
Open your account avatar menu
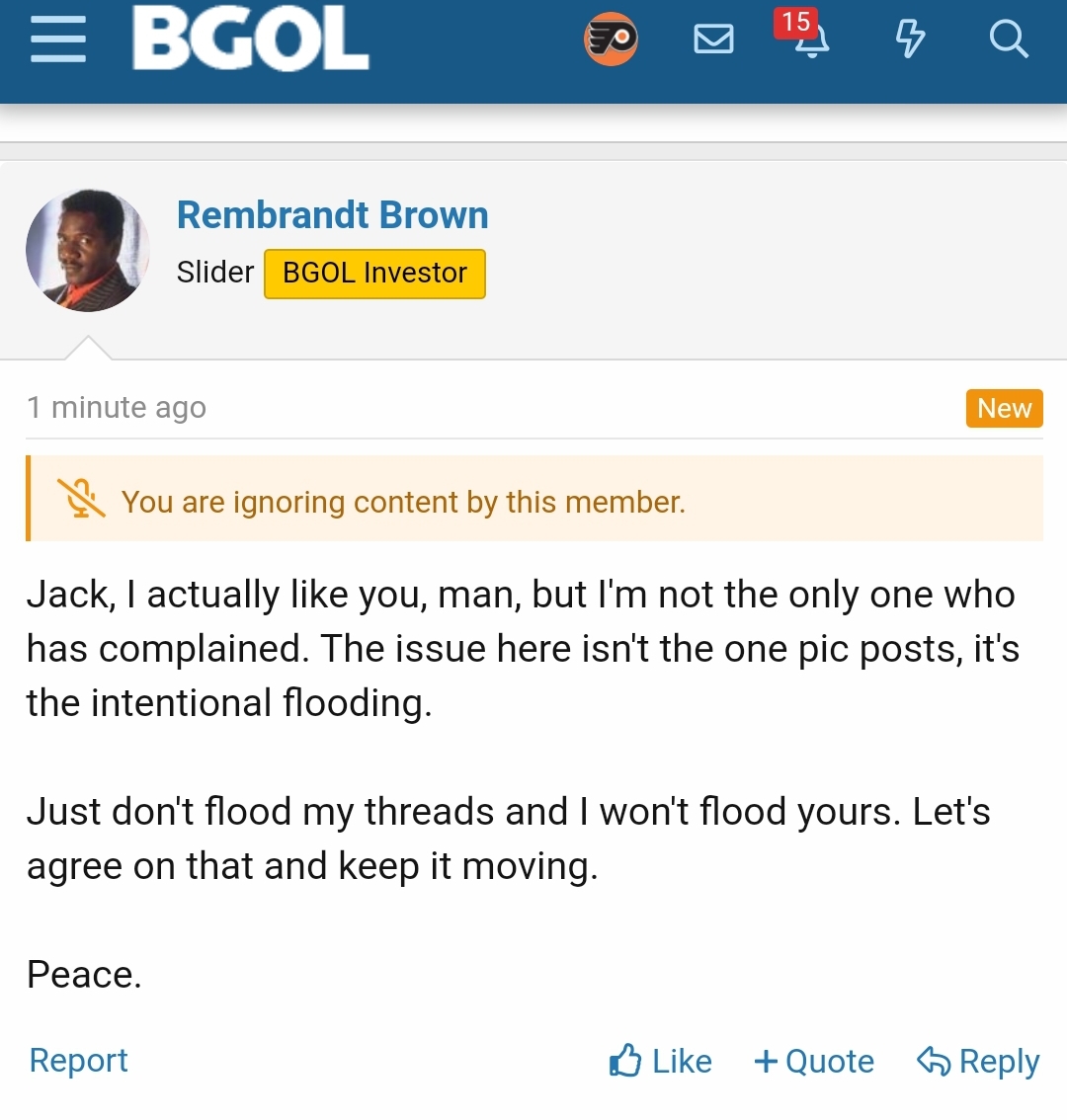click(x=611, y=40)
